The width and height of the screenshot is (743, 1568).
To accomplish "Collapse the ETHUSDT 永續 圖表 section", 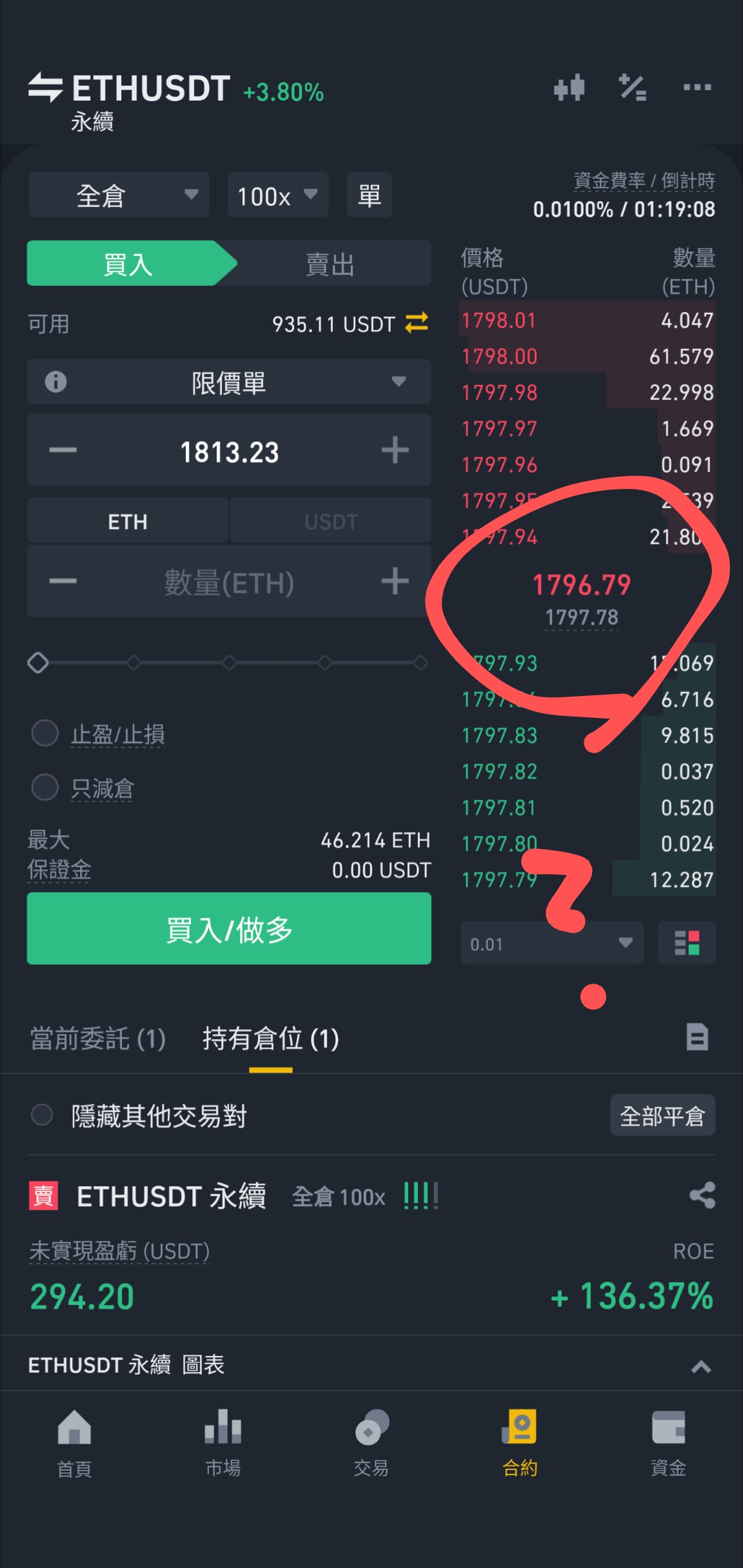I will pos(701,1366).
